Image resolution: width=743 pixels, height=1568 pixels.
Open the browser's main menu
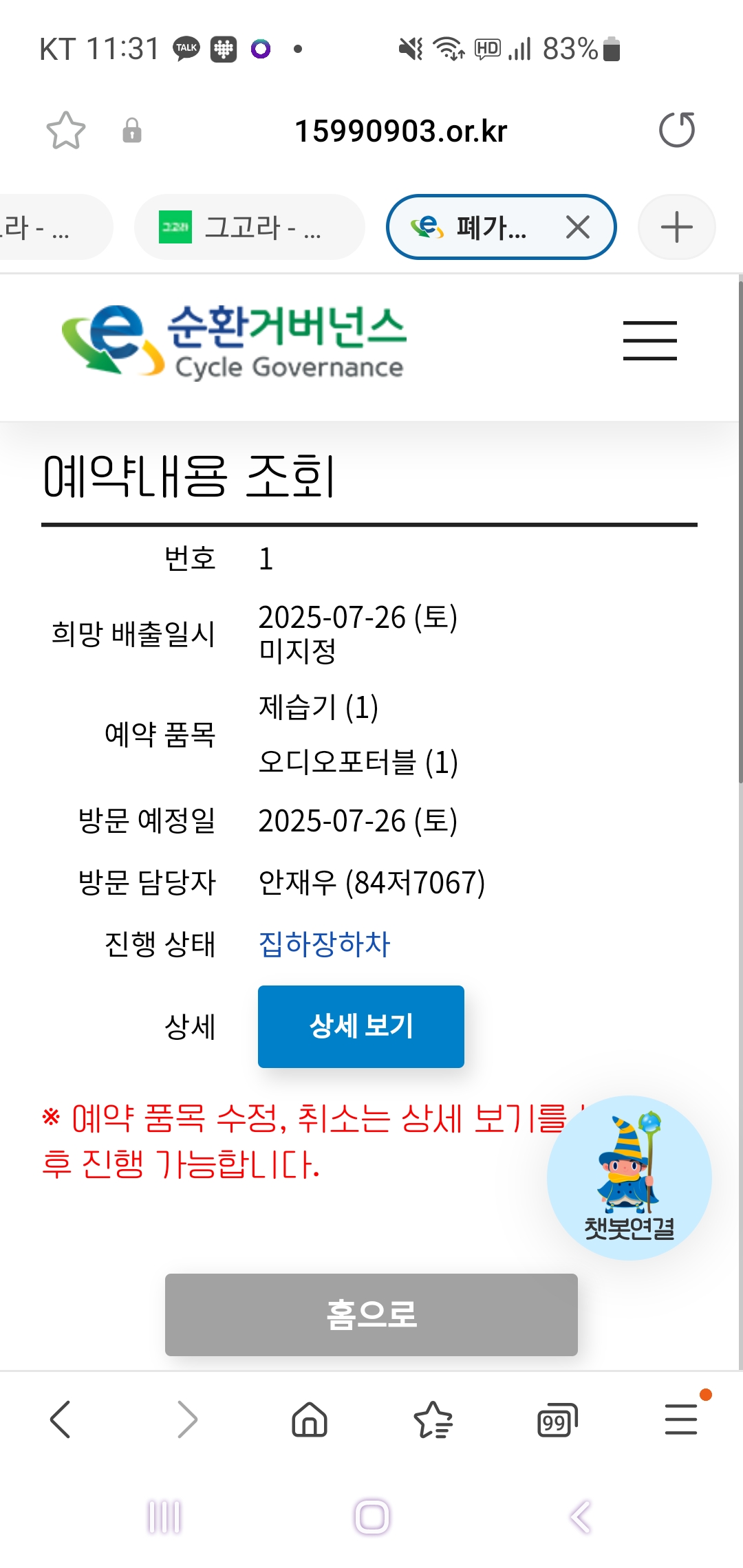(x=681, y=1419)
